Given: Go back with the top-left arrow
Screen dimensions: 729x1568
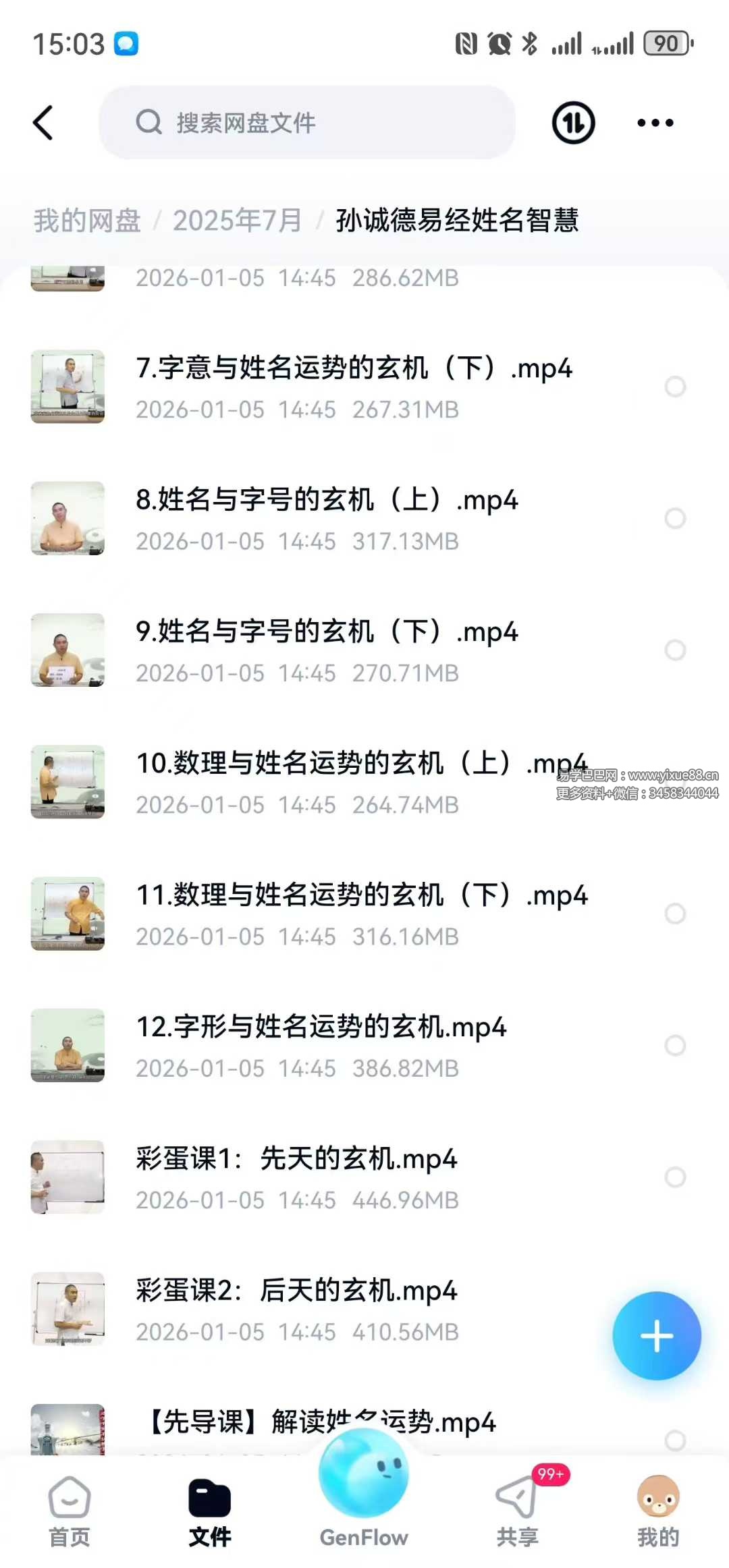Looking at the screenshot, I should 43,123.
